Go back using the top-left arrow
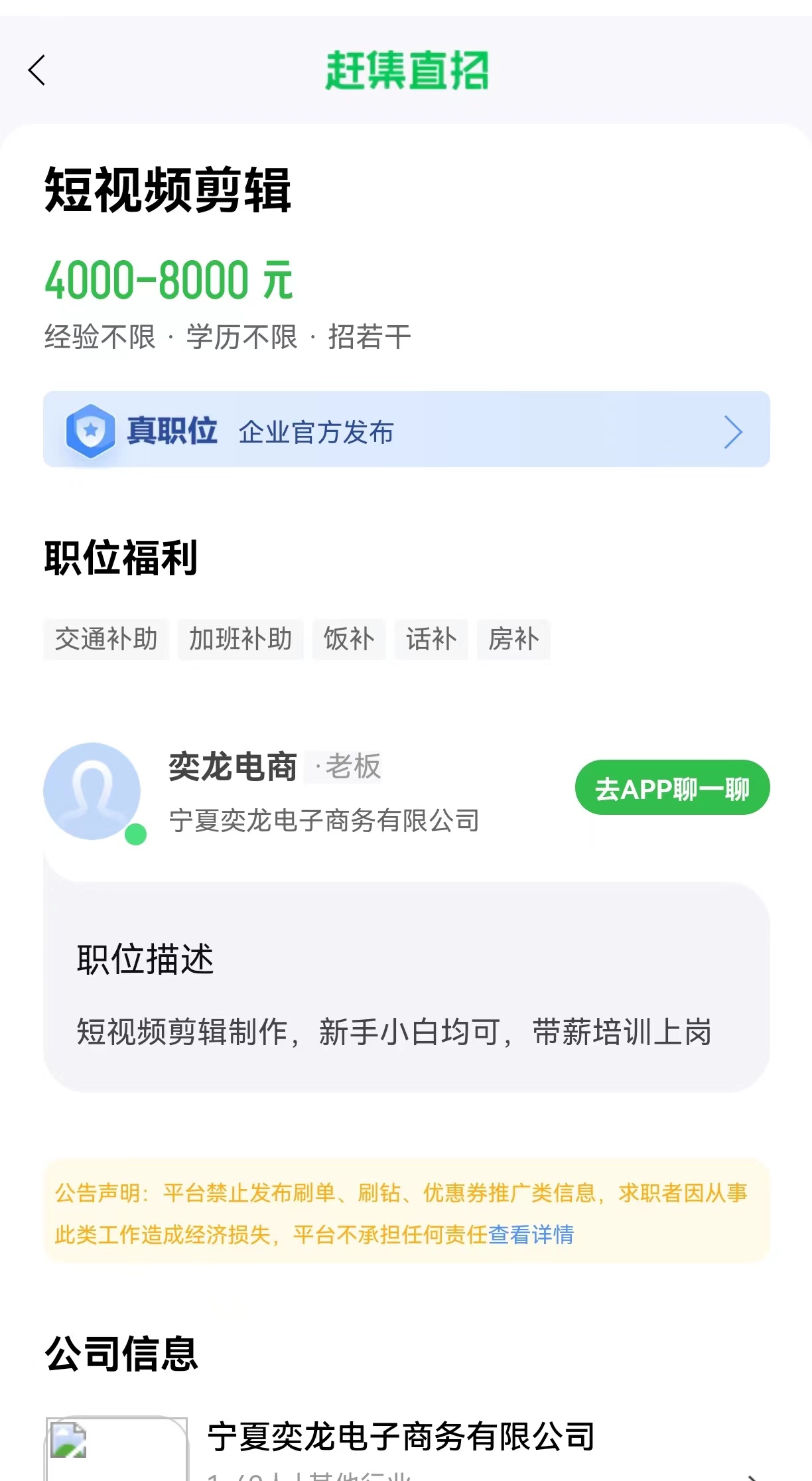This screenshot has width=812, height=1481. coord(37,70)
